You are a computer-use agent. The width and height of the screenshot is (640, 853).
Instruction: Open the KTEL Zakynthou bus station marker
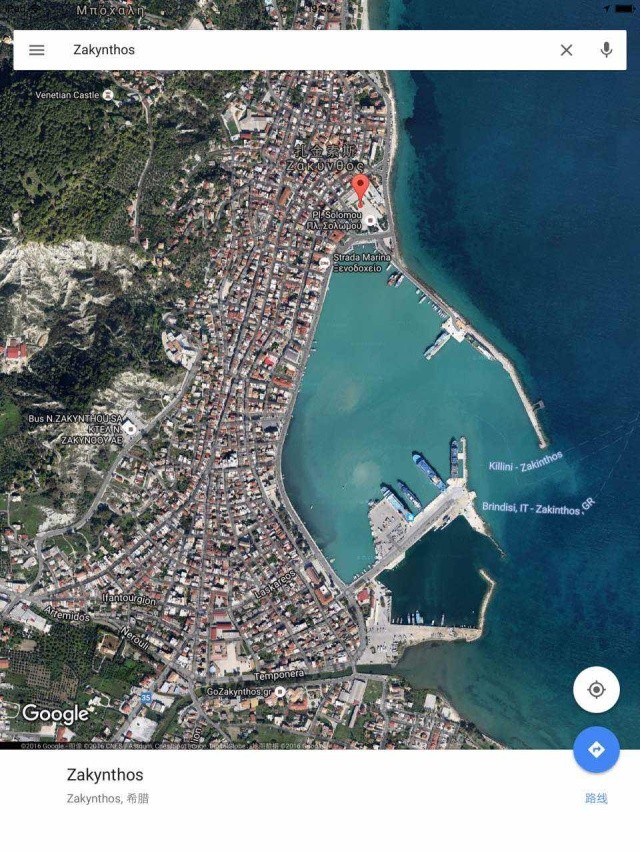click(x=130, y=428)
